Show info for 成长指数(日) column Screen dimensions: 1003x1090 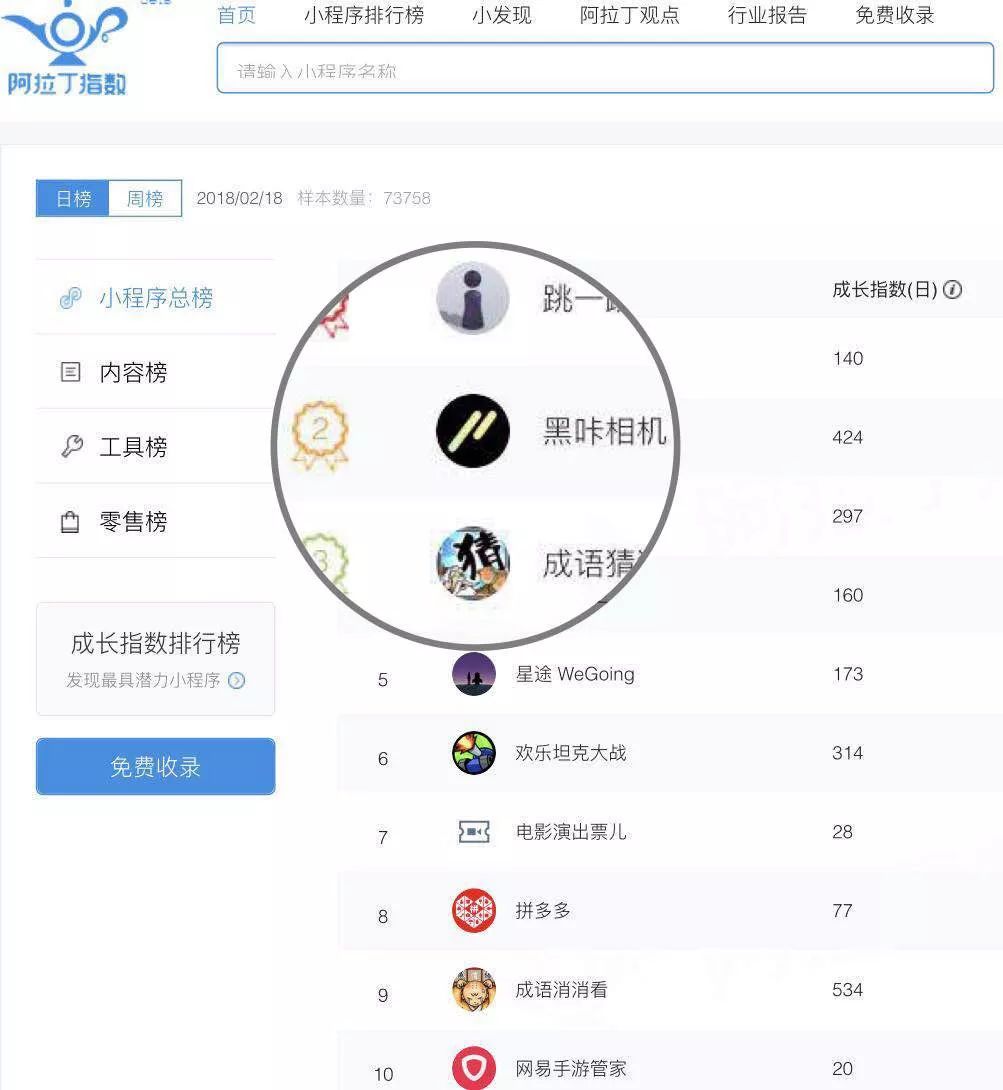[x=953, y=290]
